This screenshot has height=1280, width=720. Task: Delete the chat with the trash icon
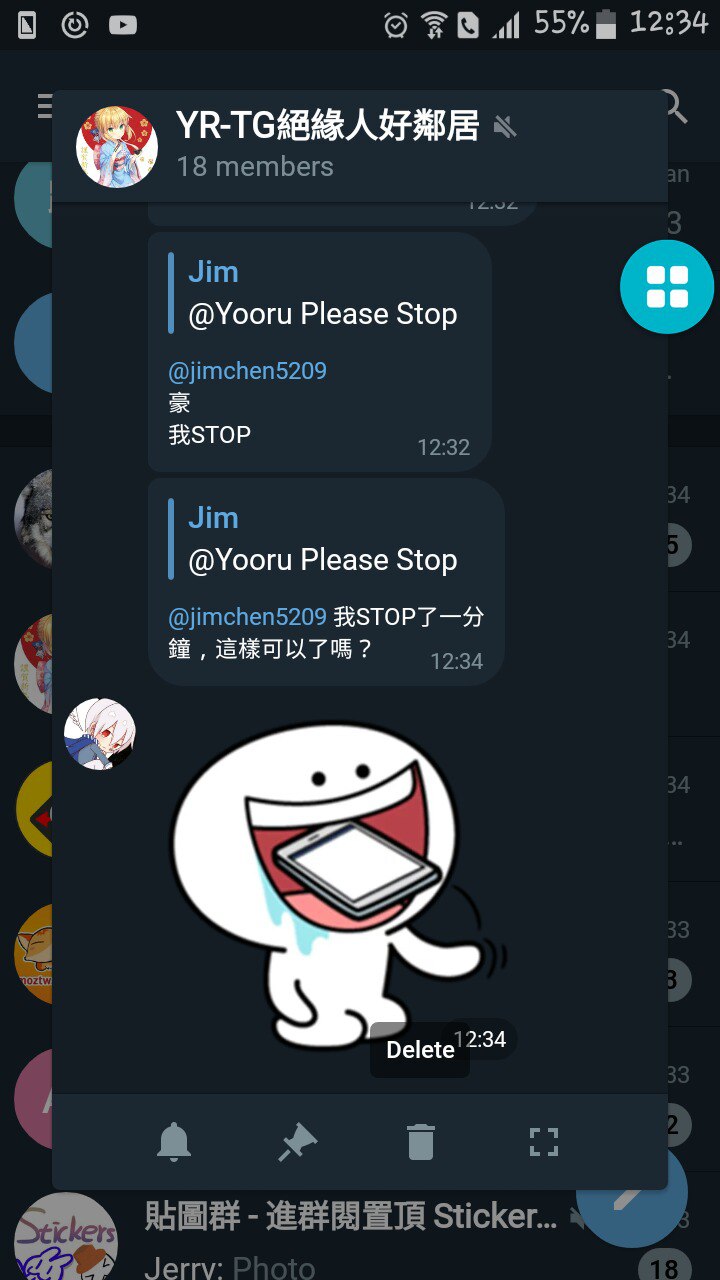point(421,1141)
